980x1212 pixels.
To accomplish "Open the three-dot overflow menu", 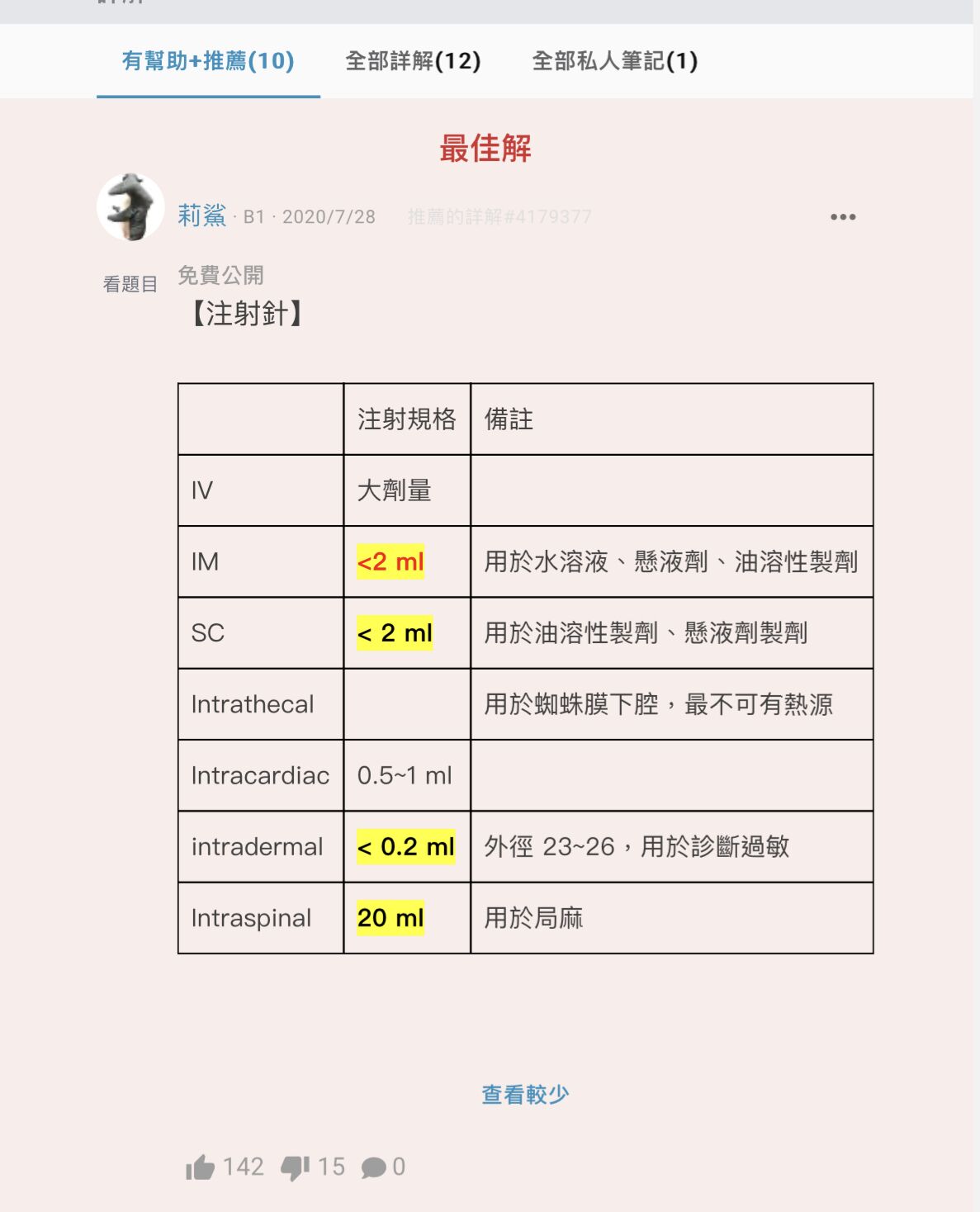I will tap(843, 217).
